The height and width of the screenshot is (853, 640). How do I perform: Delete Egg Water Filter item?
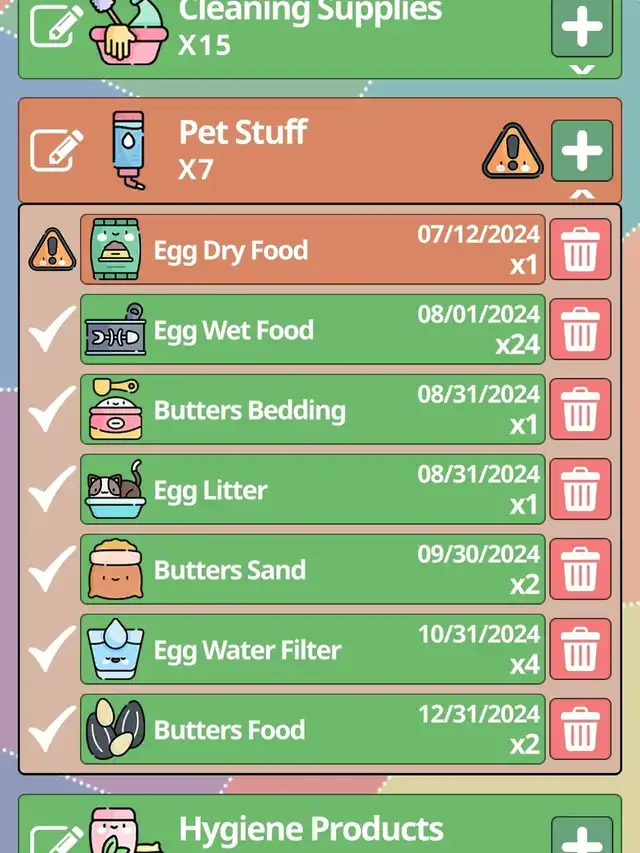point(580,649)
